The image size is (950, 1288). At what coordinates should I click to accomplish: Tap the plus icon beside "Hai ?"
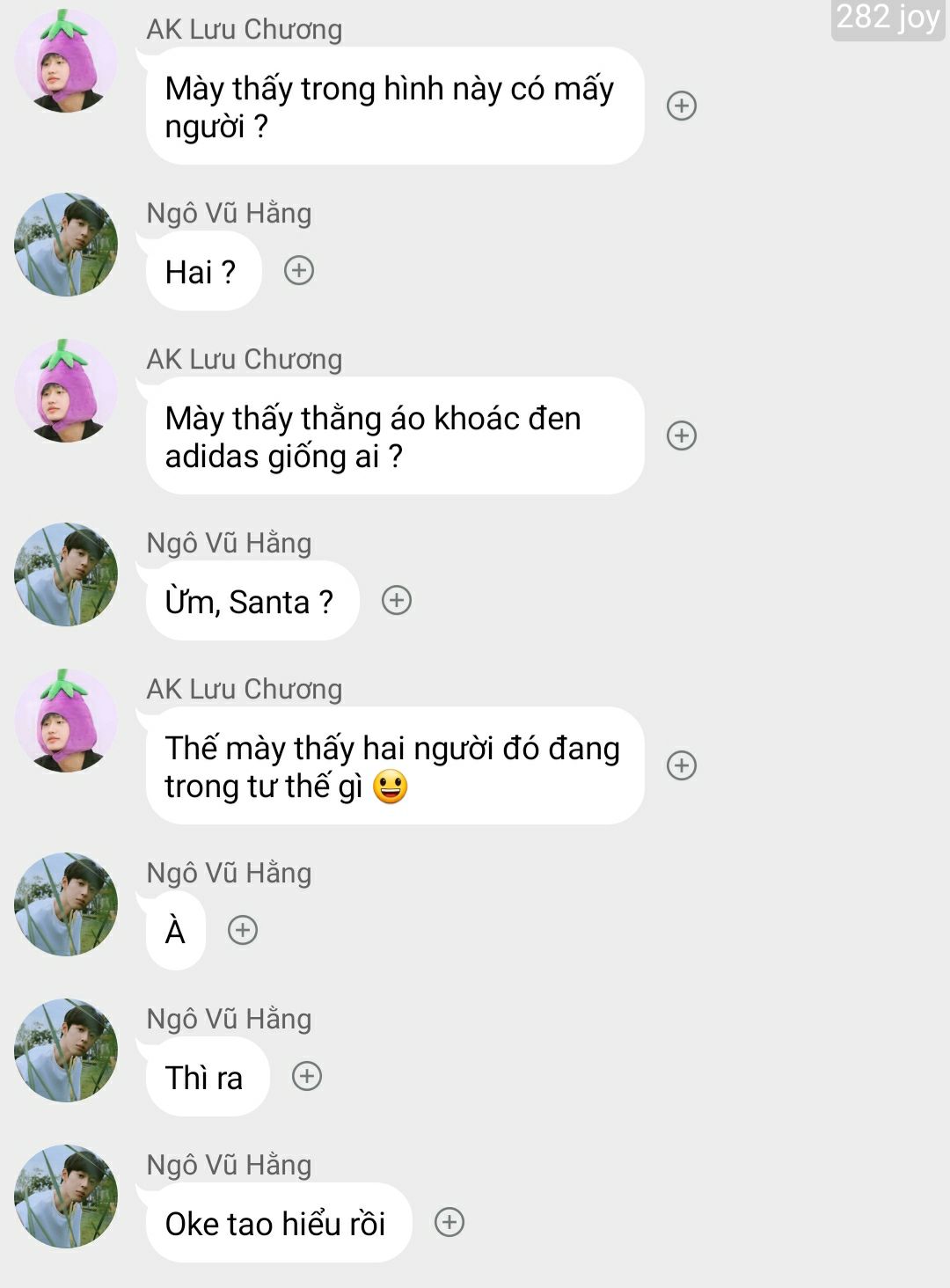tap(299, 270)
